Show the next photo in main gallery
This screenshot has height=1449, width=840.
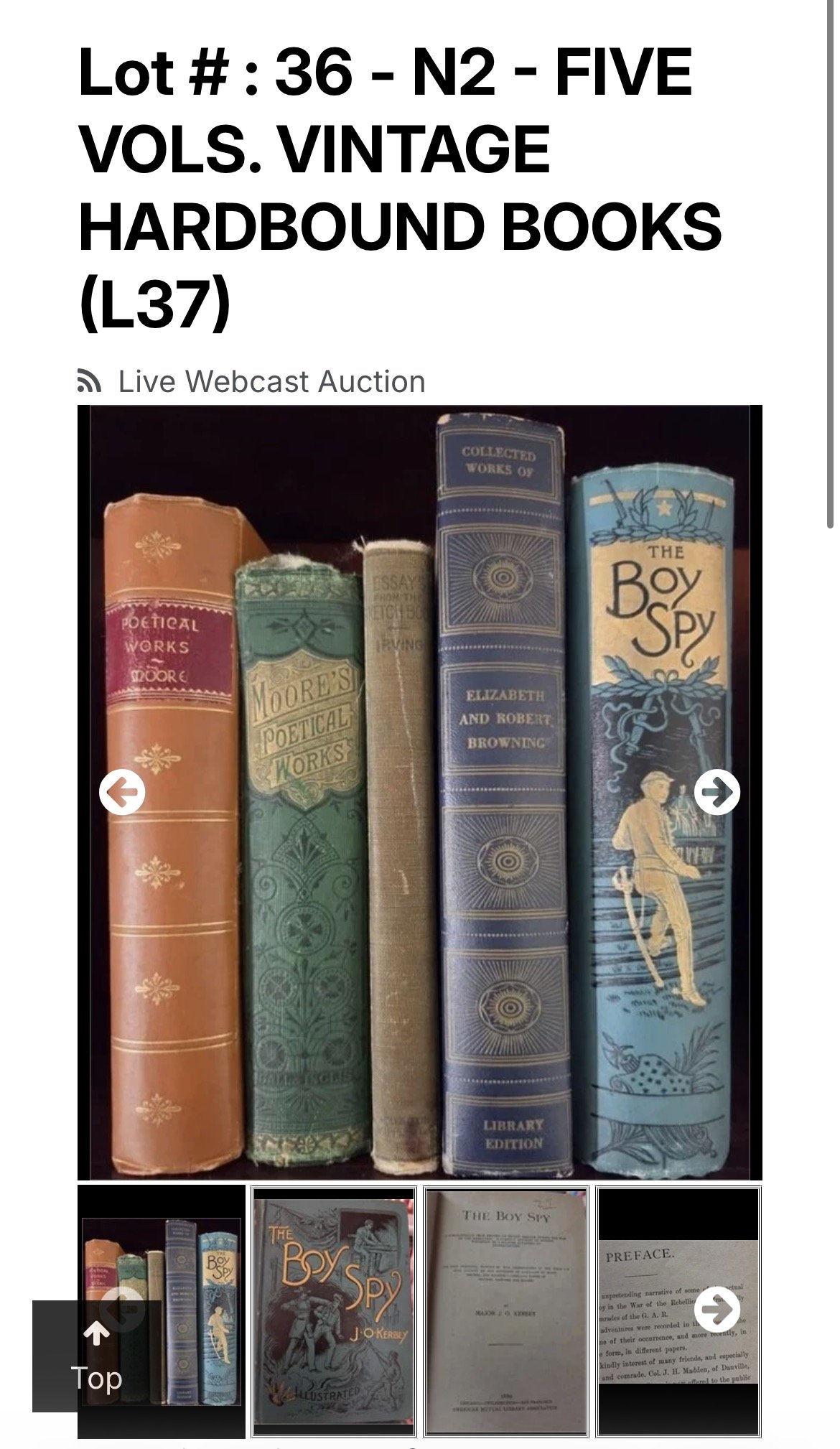tap(717, 792)
